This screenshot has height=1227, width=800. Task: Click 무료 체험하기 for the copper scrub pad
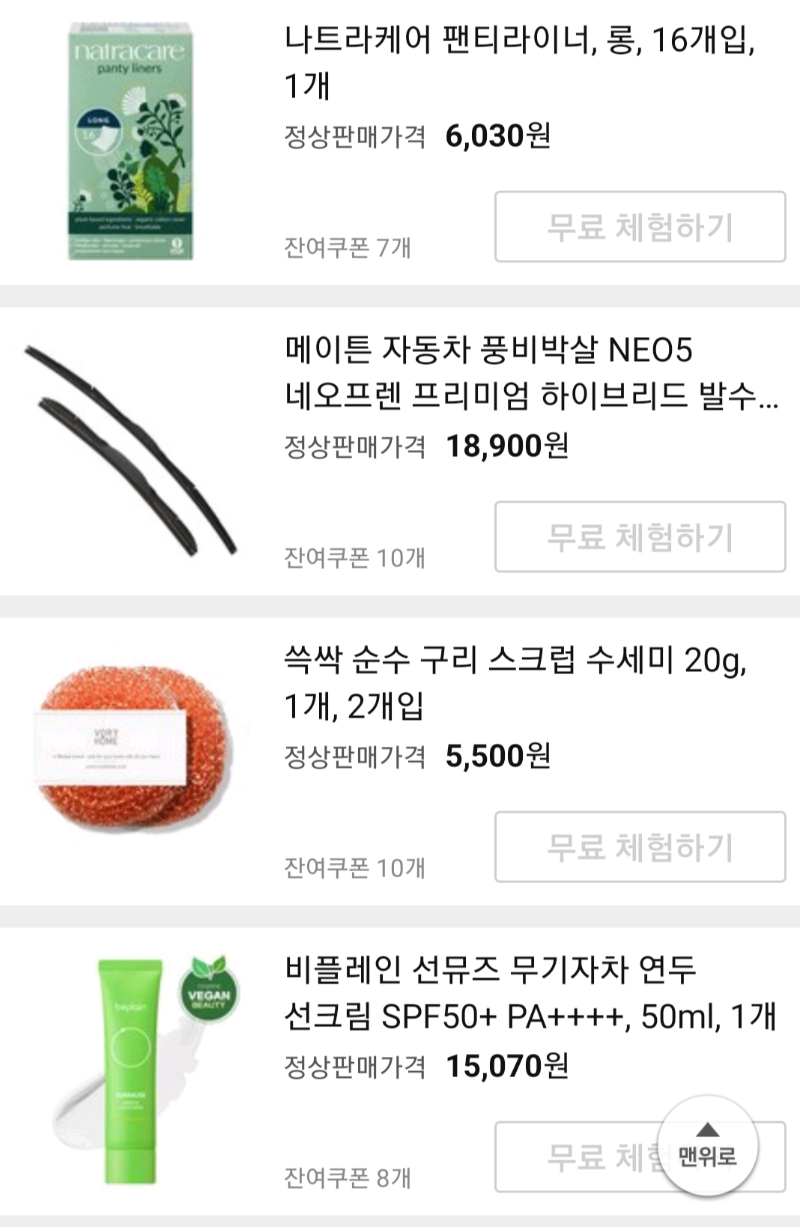[x=640, y=846]
